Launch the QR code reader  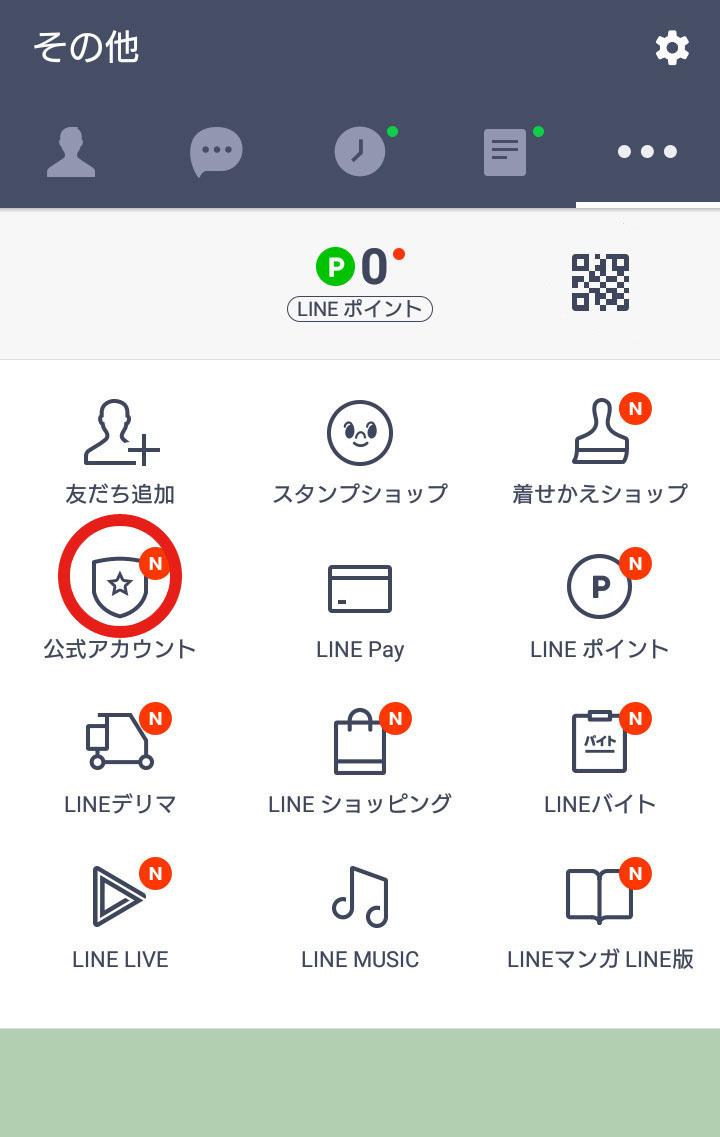[x=600, y=283]
